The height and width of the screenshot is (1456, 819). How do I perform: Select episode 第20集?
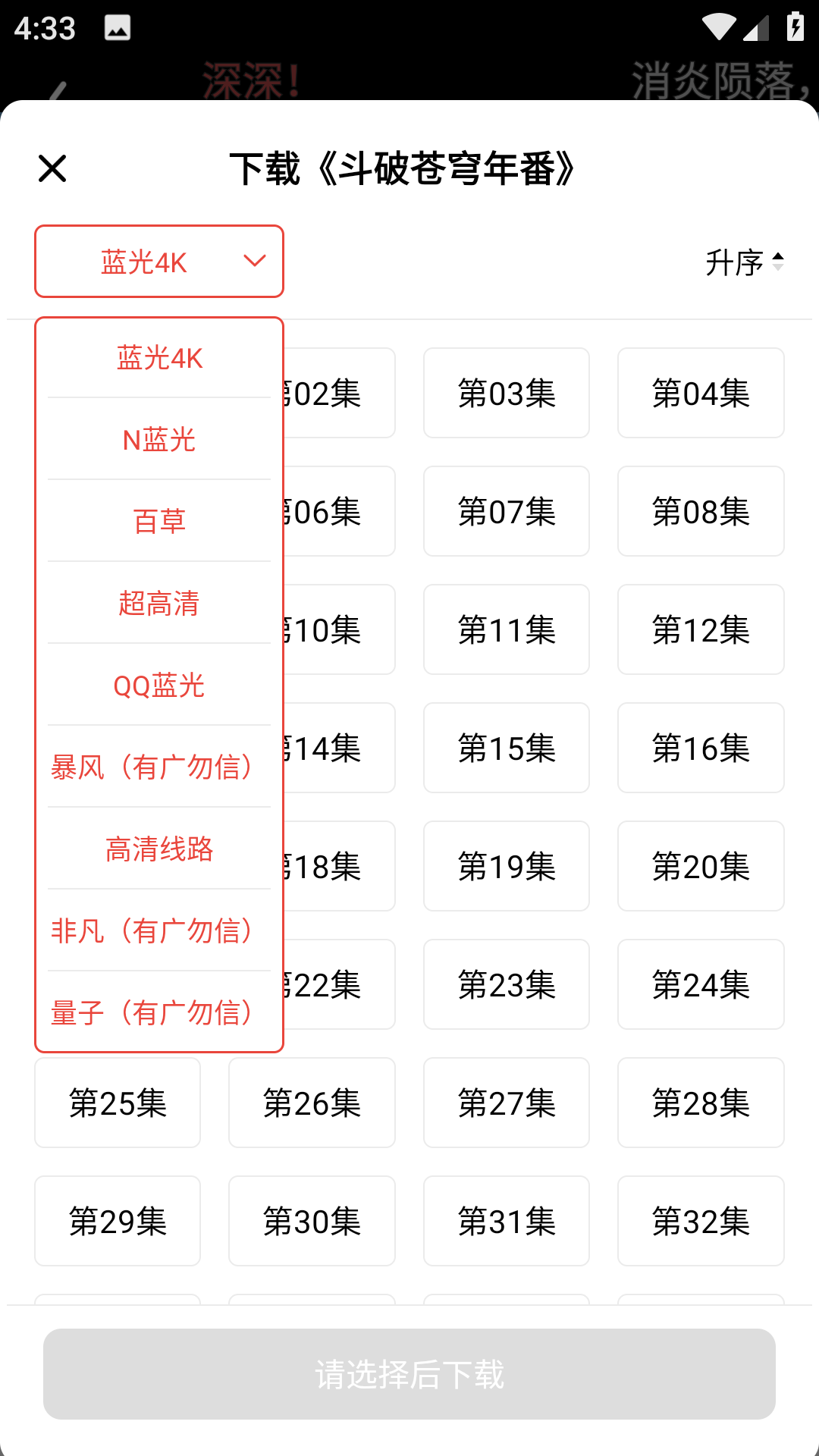pyautogui.click(x=701, y=866)
